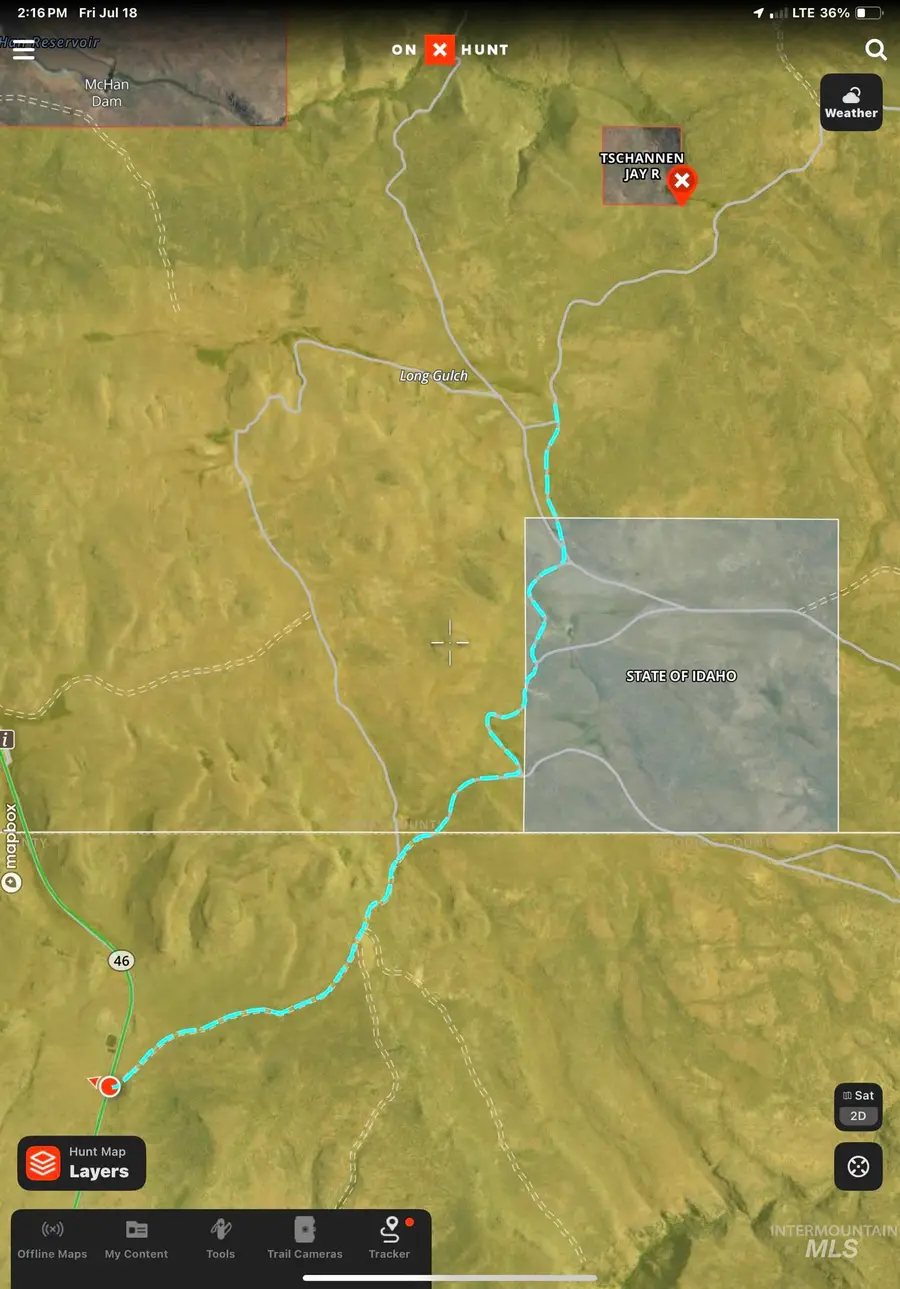Switch the Sat 2D basemap view

click(858, 1106)
